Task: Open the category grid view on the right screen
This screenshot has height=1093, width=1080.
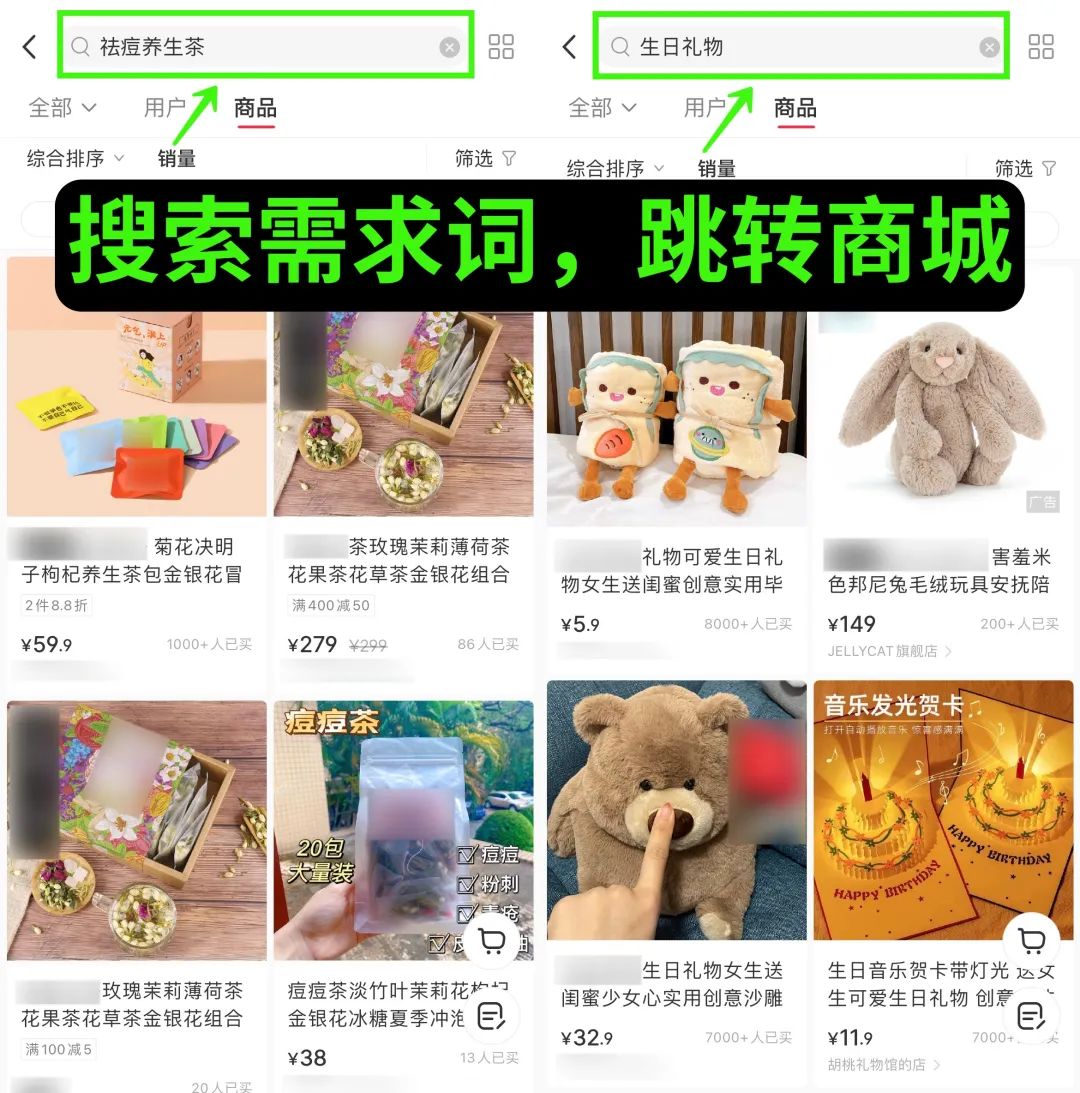Action: pyautogui.click(x=1041, y=45)
